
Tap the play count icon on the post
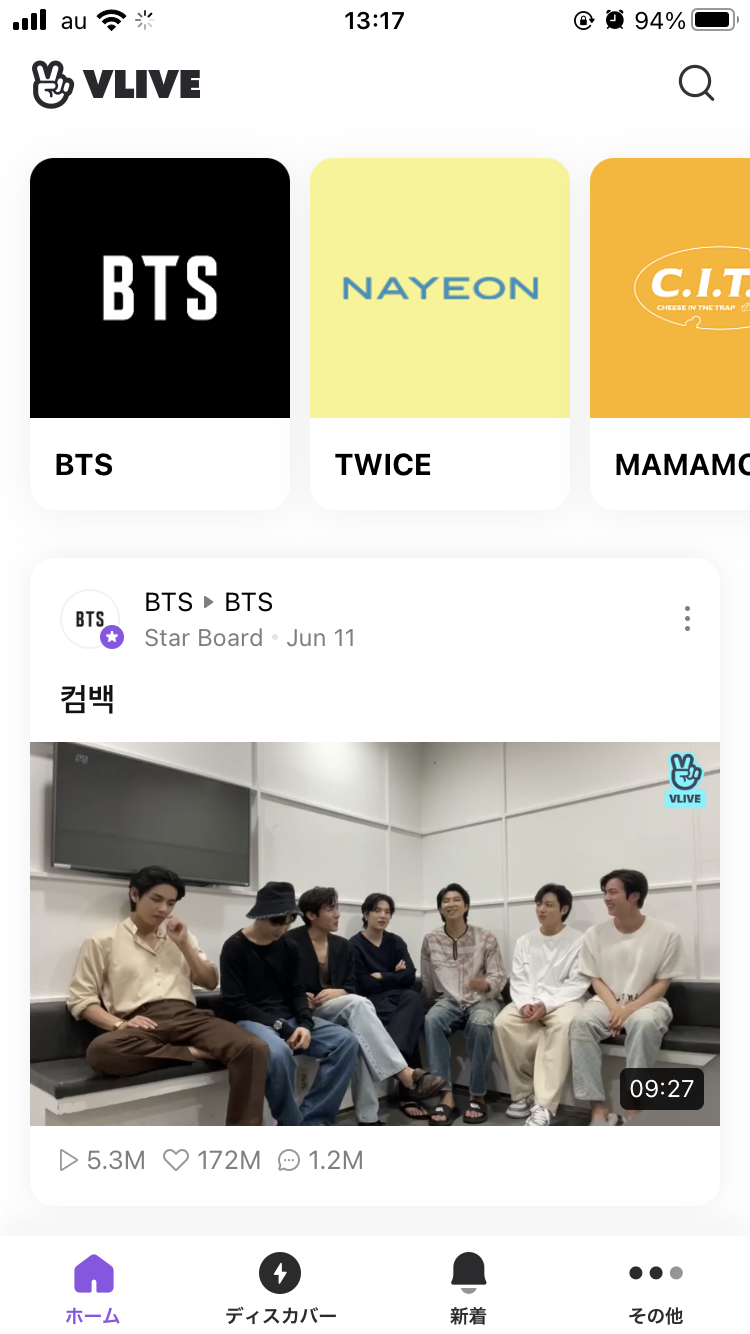tap(68, 1160)
